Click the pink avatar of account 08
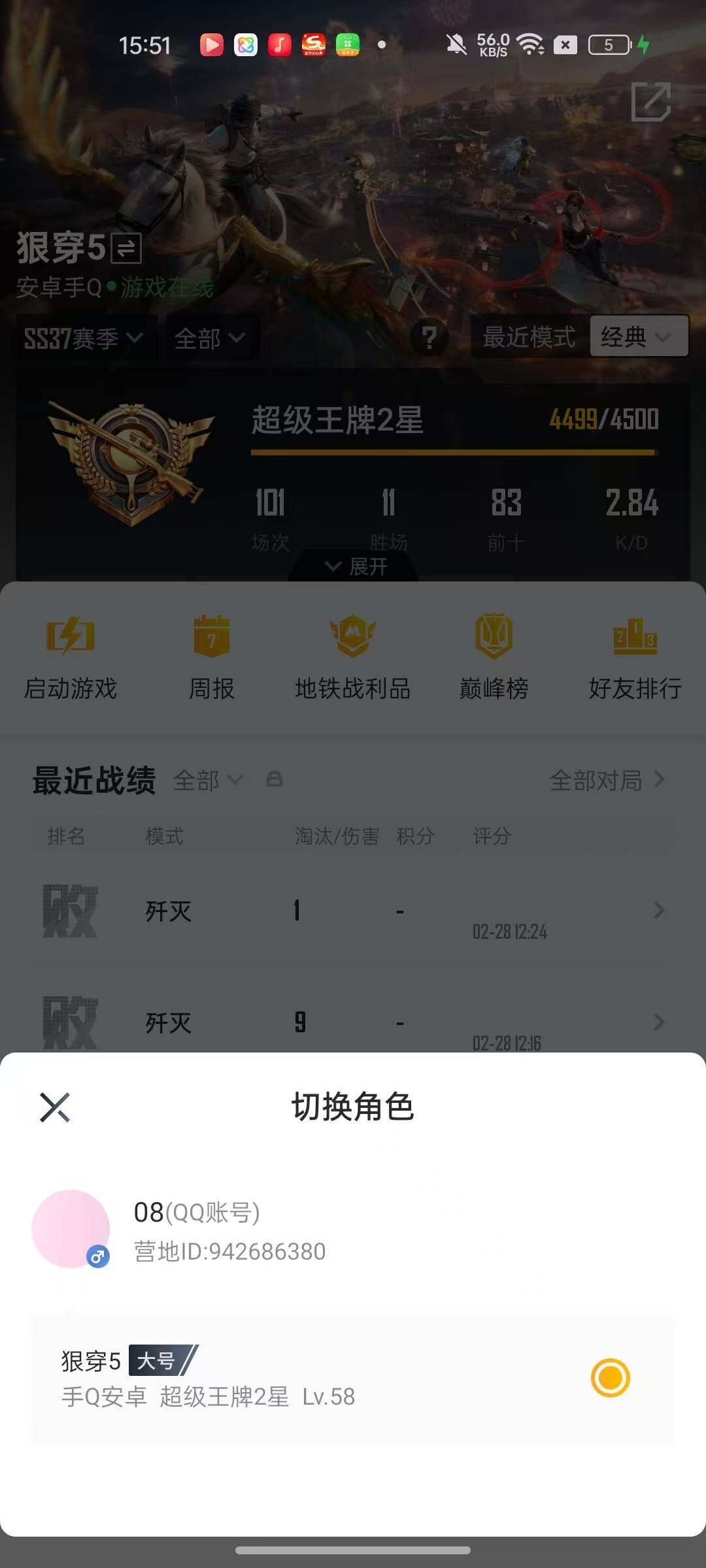The height and width of the screenshot is (1568, 706). click(x=72, y=1227)
